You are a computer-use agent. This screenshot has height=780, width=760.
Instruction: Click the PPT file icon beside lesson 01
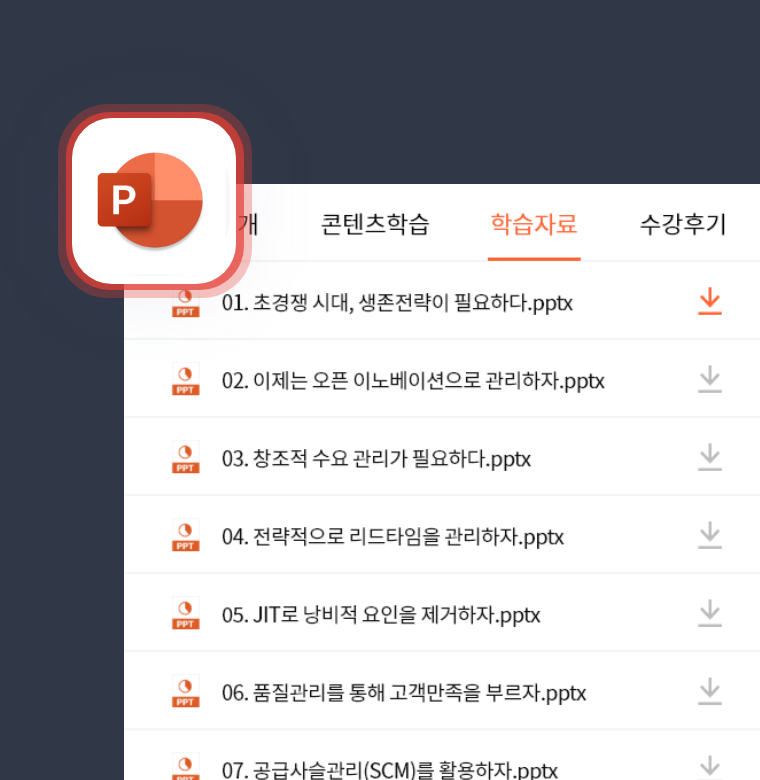point(185,301)
